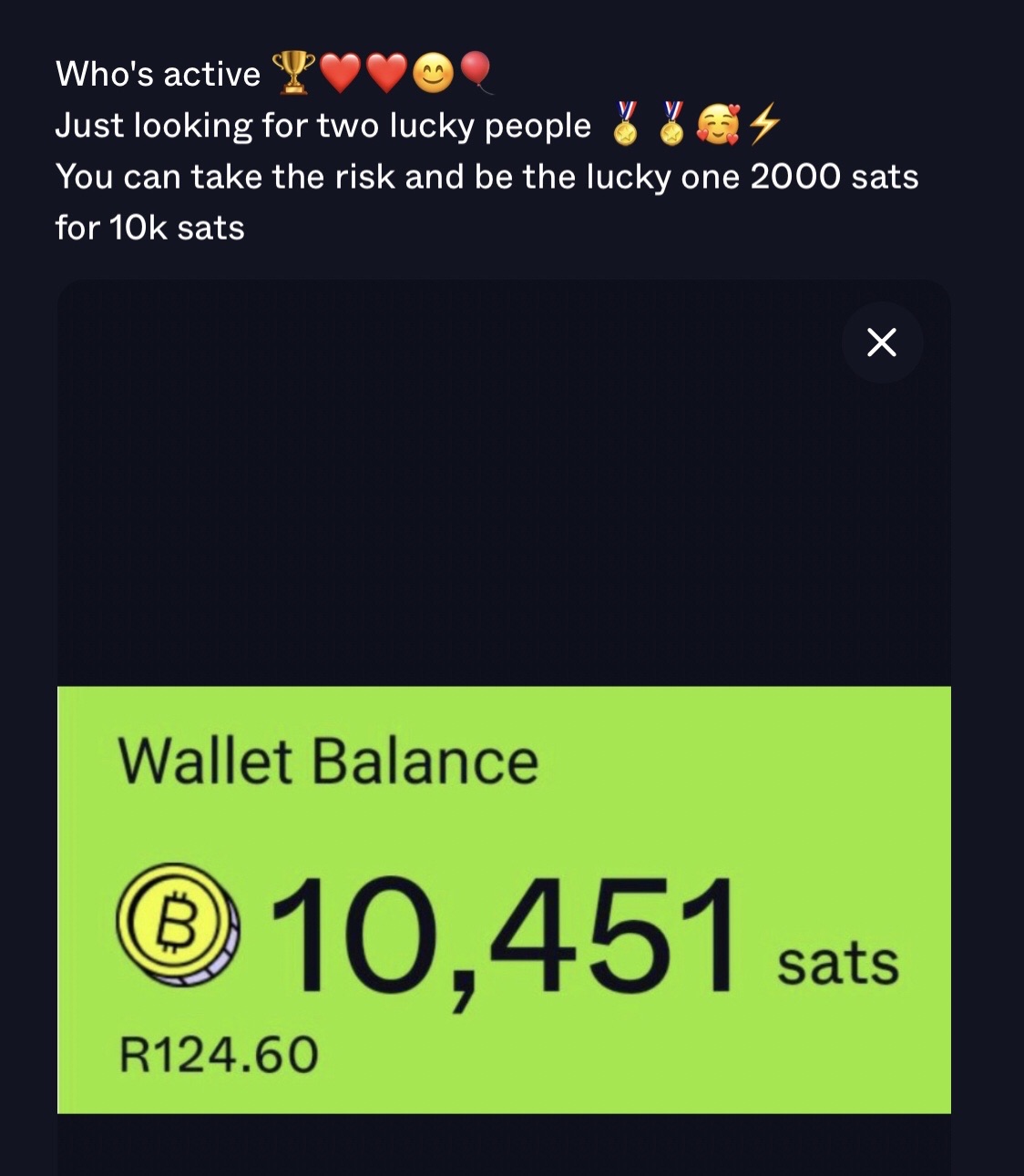Remove the attached wallet balance image
This screenshot has height=1176, width=1024.
pyautogui.click(x=882, y=343)
